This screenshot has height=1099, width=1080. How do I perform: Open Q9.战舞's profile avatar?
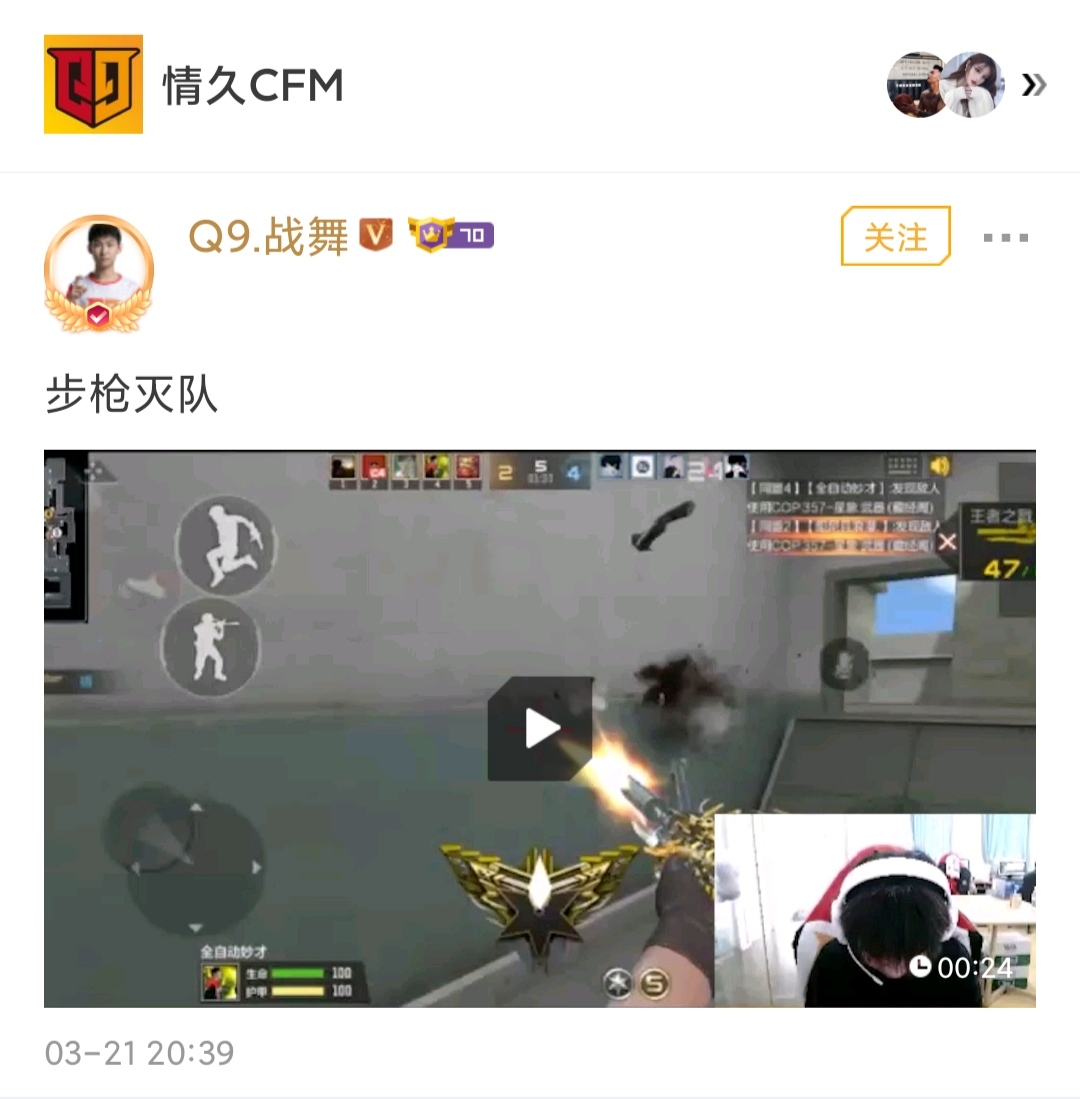(x=98, y=270)
